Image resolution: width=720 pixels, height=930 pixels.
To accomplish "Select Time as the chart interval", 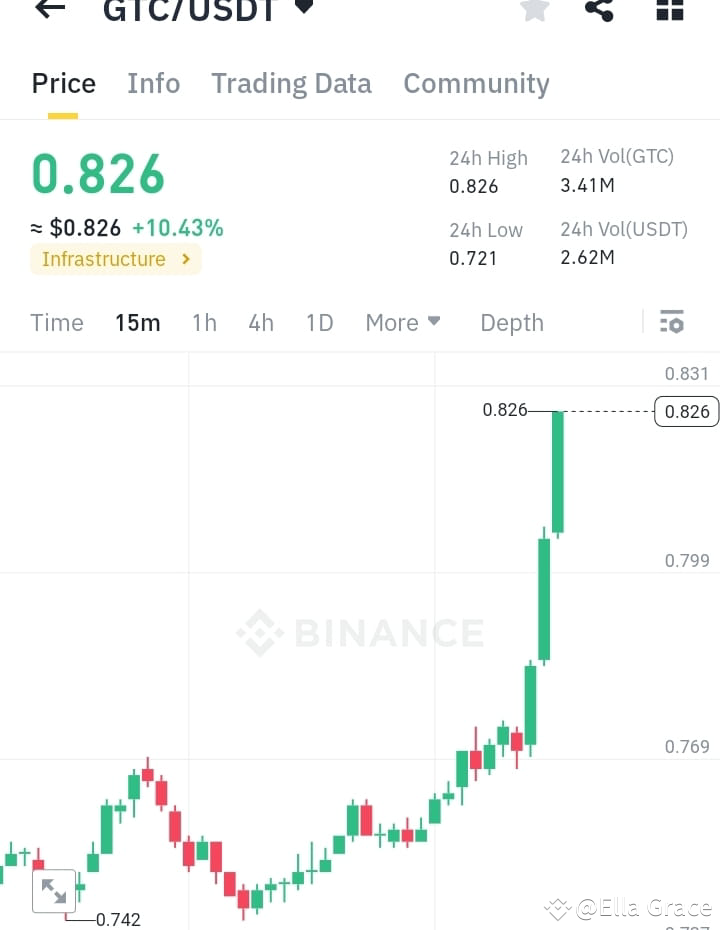I will [x=56, y=322].
